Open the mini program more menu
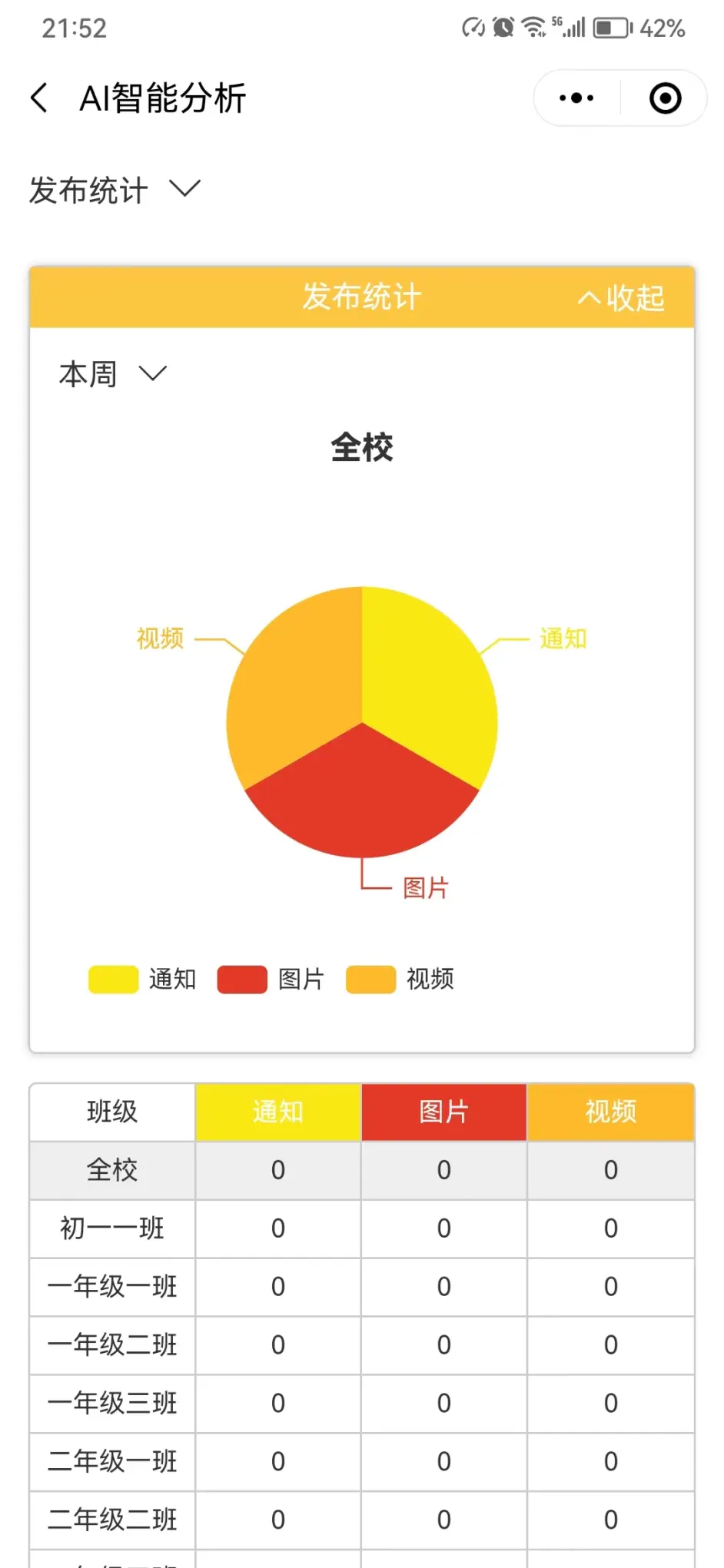Image resolution: width=724 pixels, height=1568 pixels. point(576,98)
